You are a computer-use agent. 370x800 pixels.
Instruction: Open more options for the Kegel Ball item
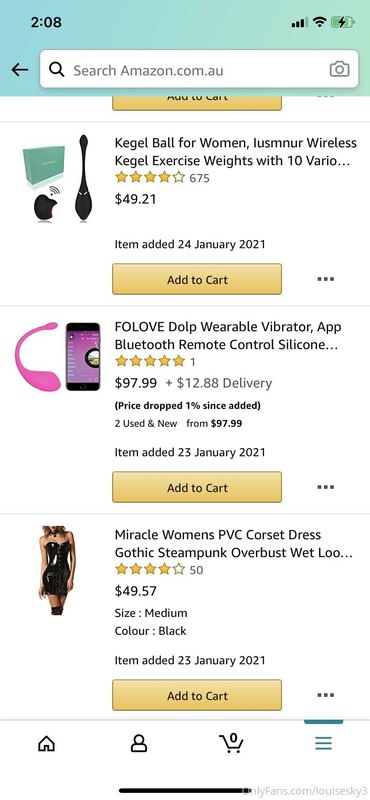(326, 279)
